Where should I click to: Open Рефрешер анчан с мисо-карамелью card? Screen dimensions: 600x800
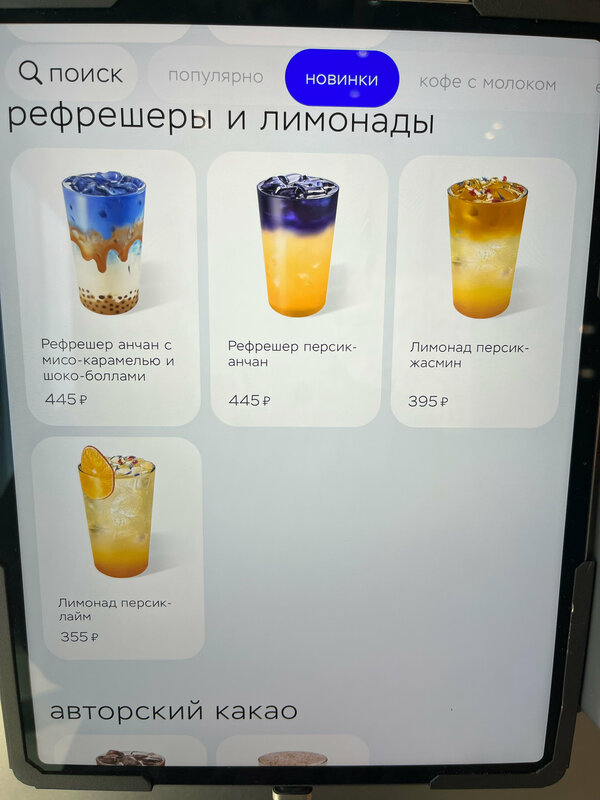(x=105, y=285)
